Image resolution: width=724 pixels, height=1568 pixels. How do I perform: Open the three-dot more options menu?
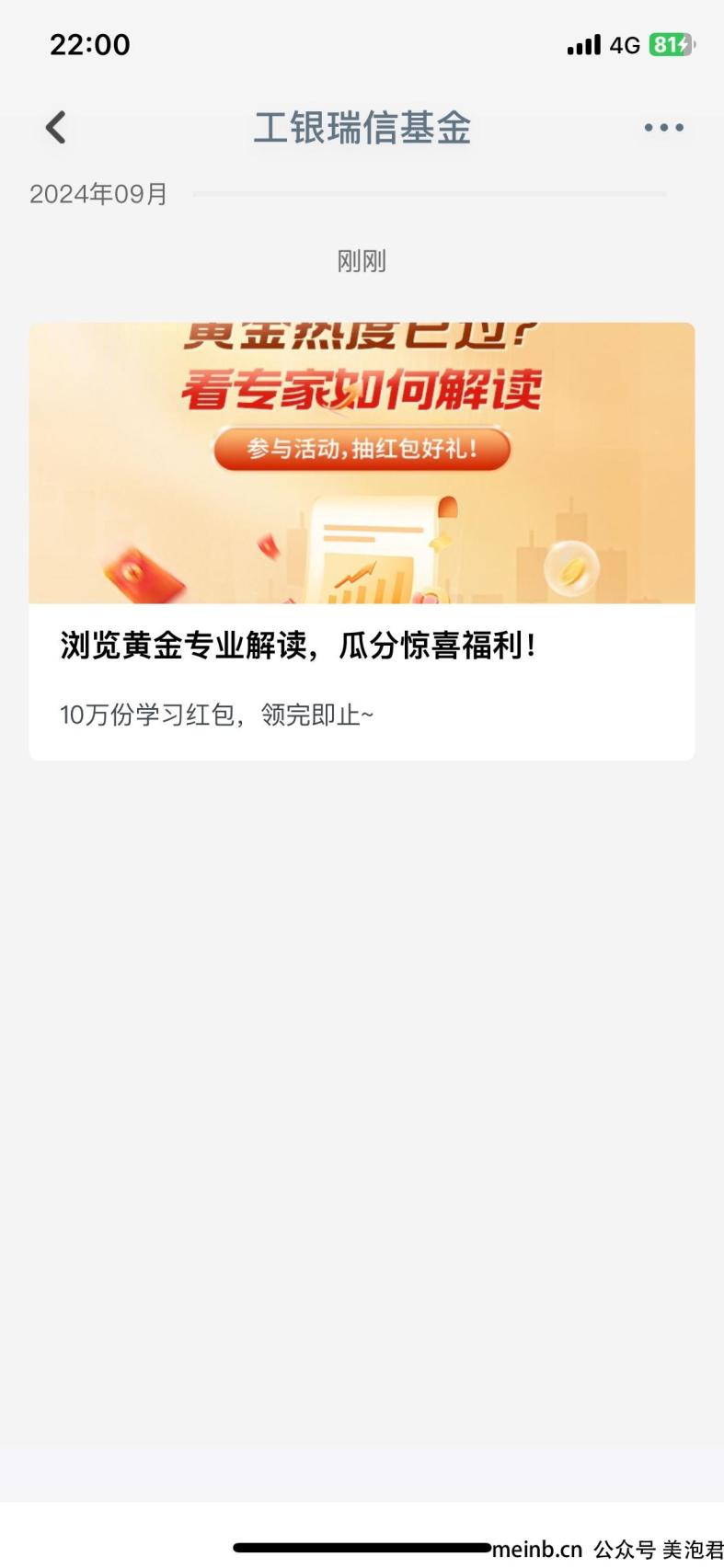coord(663,128)
